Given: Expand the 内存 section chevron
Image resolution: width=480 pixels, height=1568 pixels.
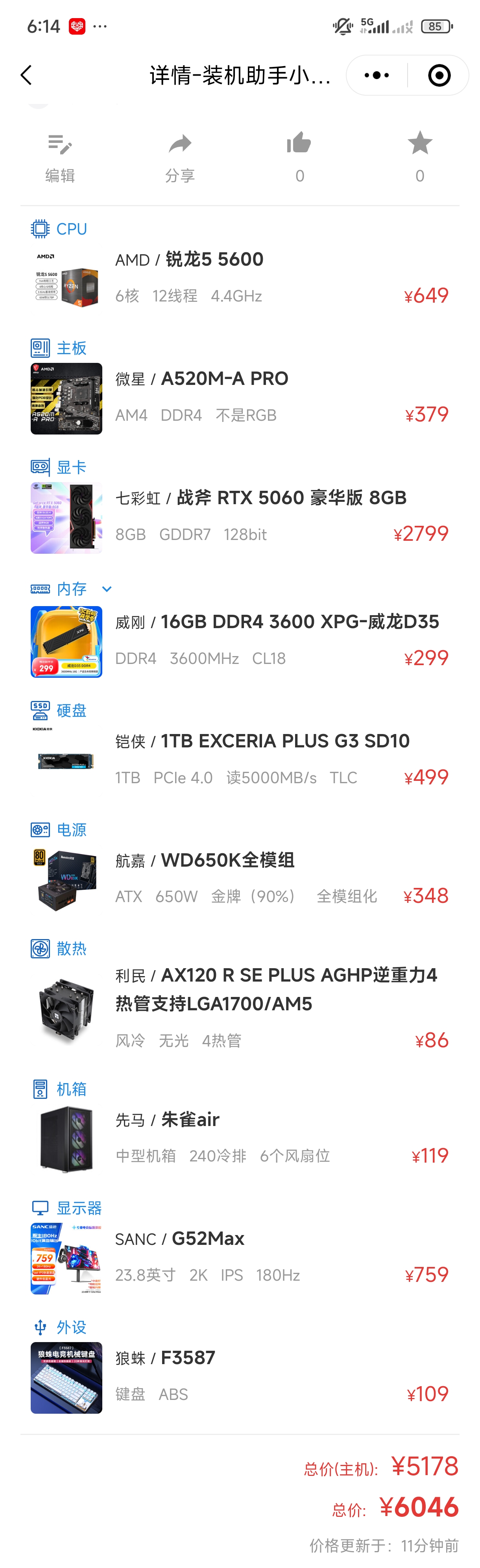Looking at the screenshot, I should pos(107,589).
